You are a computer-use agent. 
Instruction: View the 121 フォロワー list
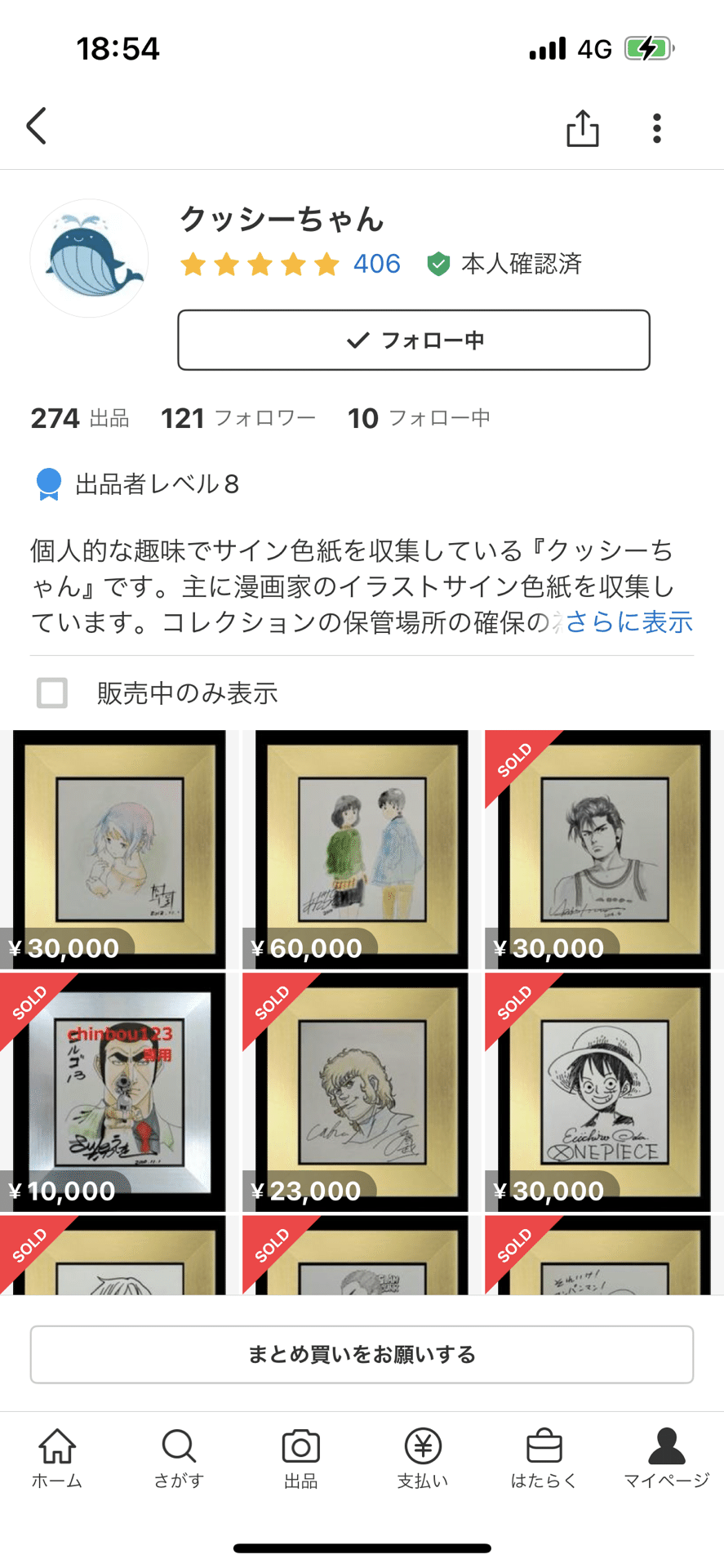238,418
